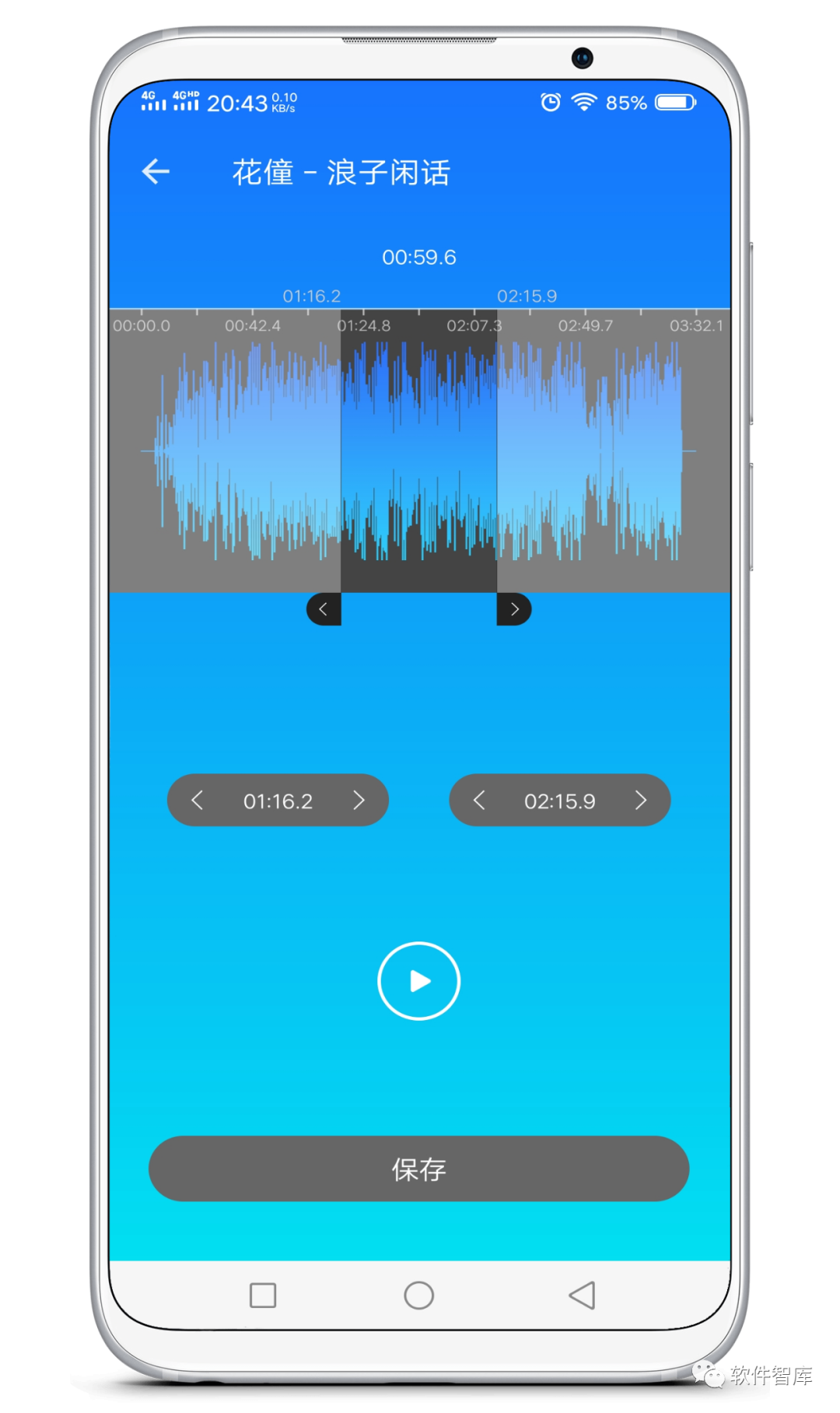Go back using the top-left arrow

coord(156,171)
